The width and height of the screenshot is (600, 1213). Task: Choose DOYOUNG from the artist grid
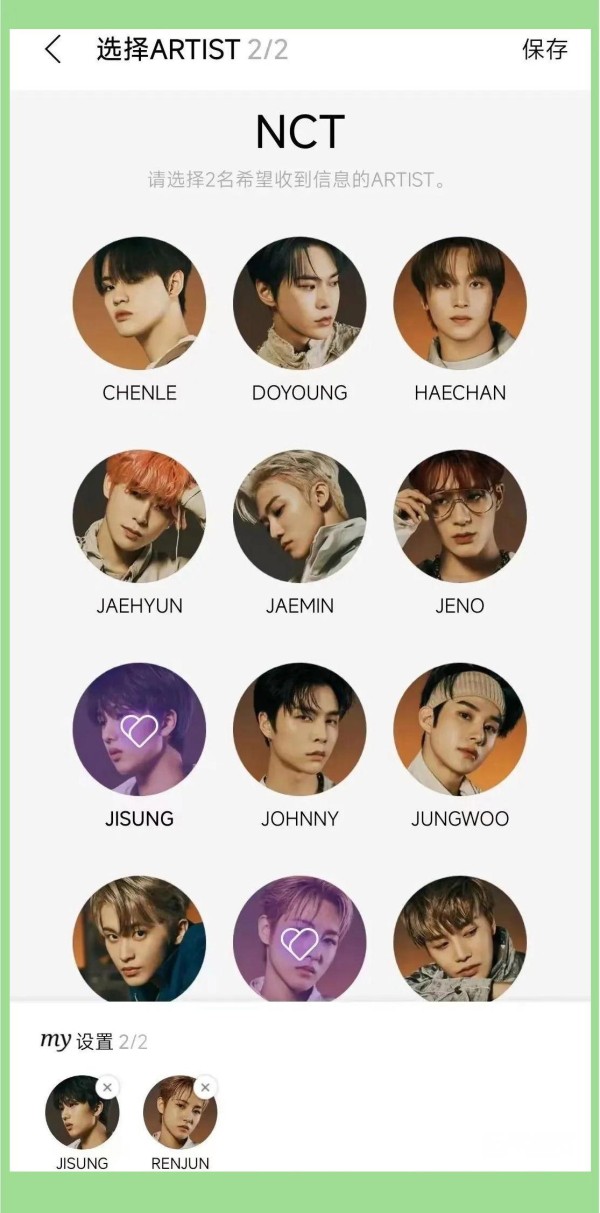(299, 303)
